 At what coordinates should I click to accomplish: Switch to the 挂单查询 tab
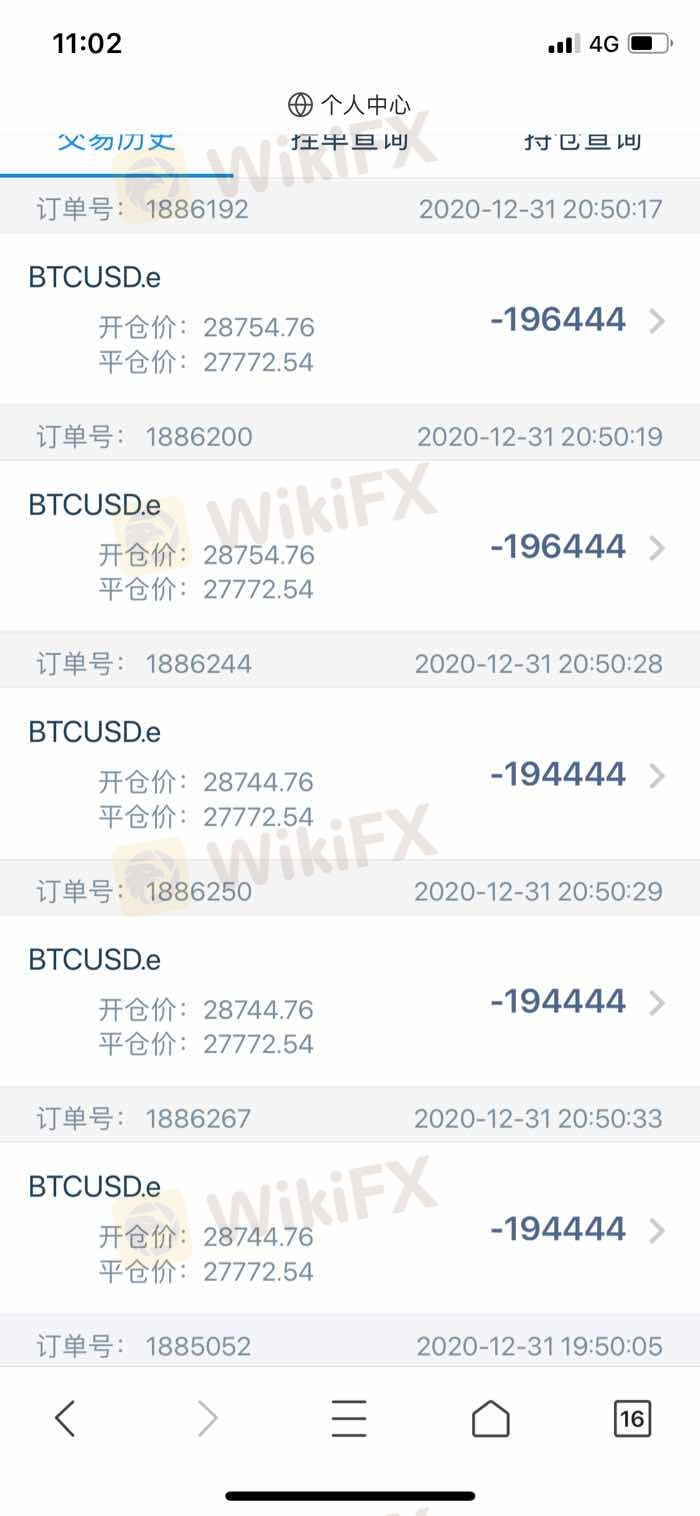pyautogui.click(x=349, y=141)
